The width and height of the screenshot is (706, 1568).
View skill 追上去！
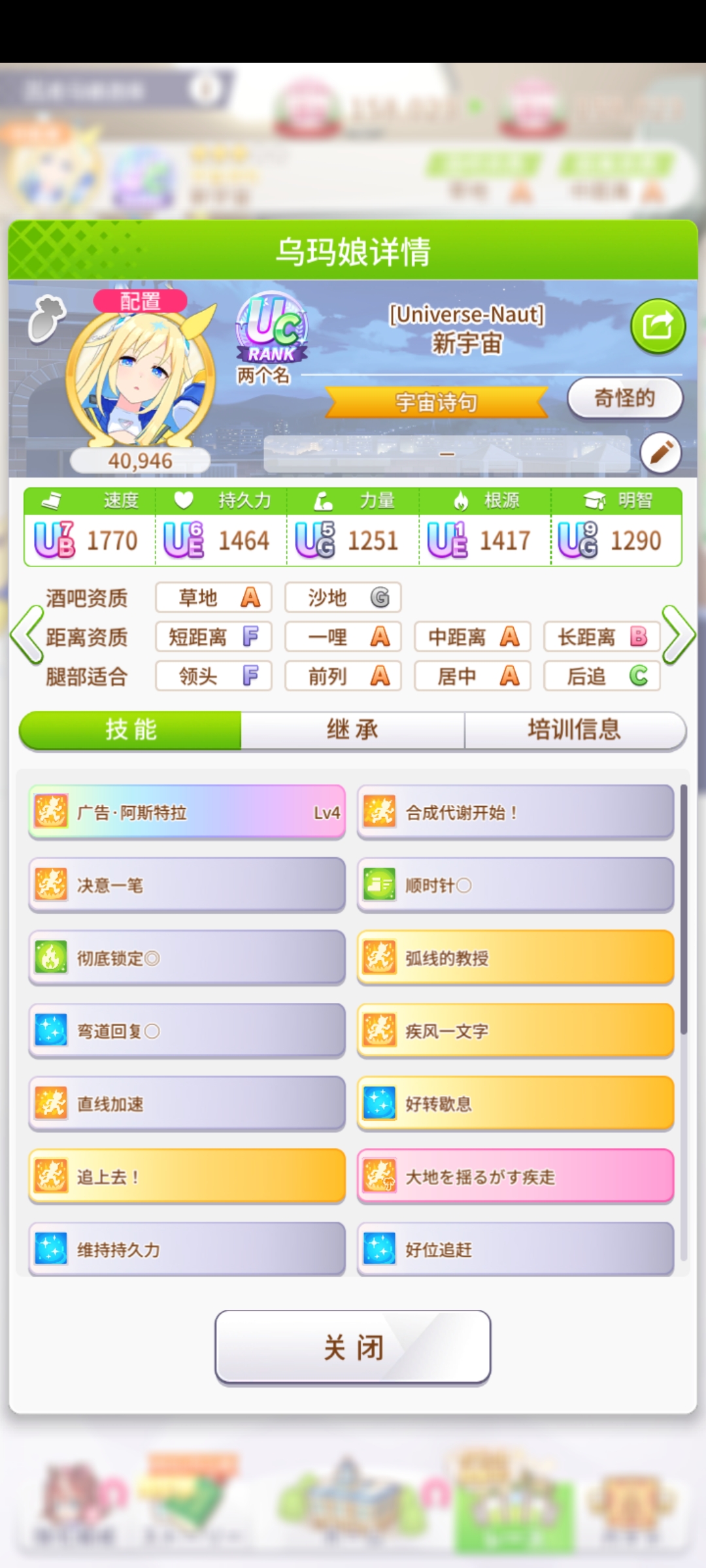[186, 1177]
